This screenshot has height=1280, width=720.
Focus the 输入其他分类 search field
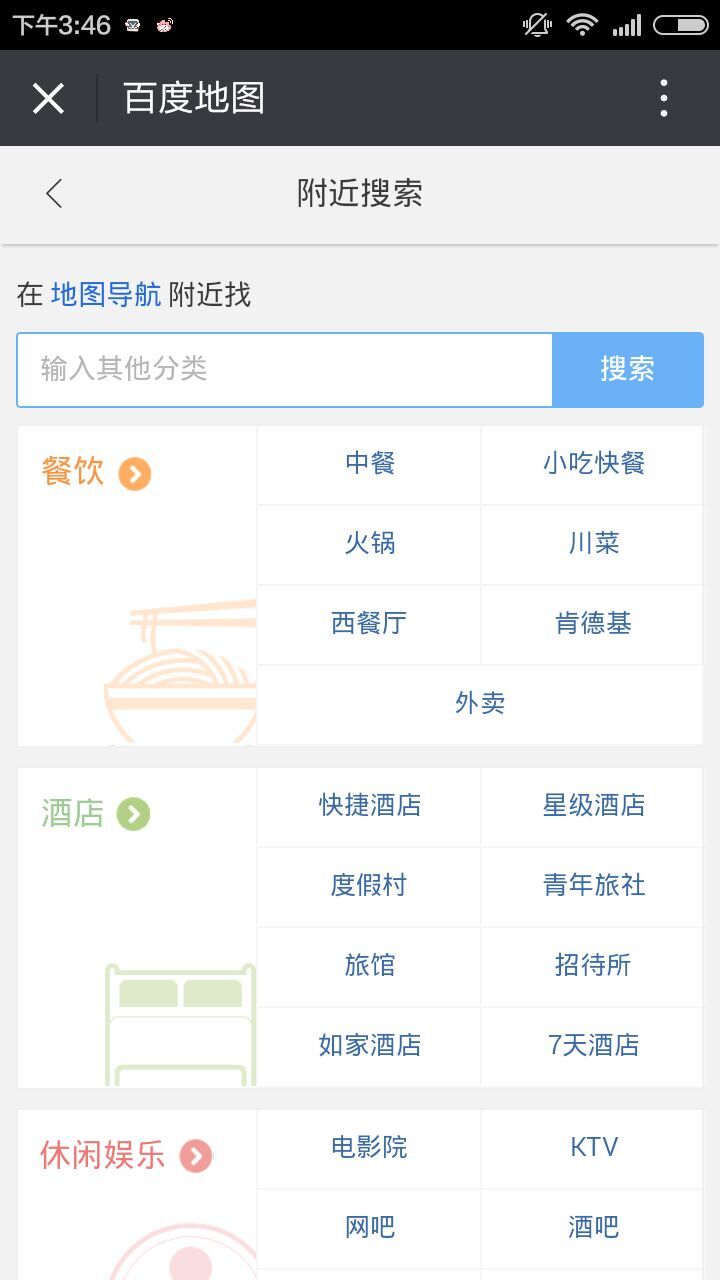pos(285,369)
